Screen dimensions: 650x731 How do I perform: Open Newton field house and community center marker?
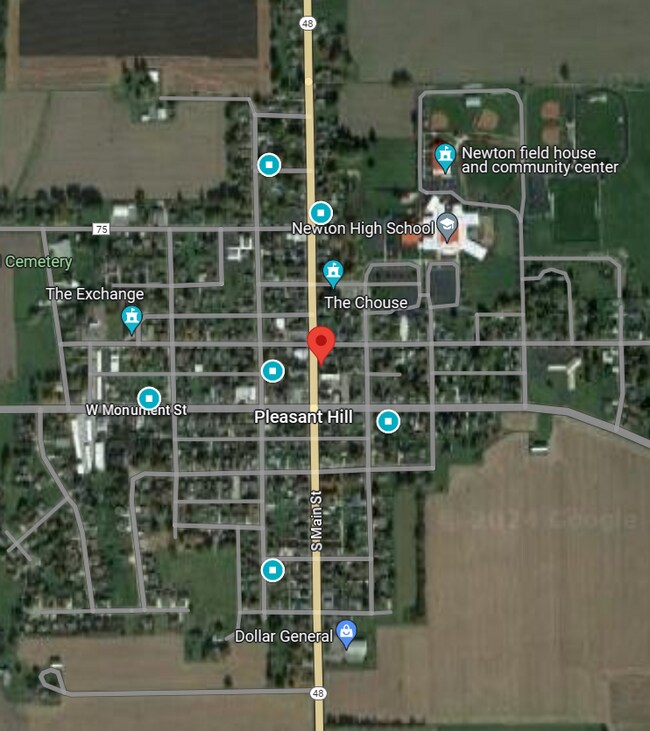point(445,157)
